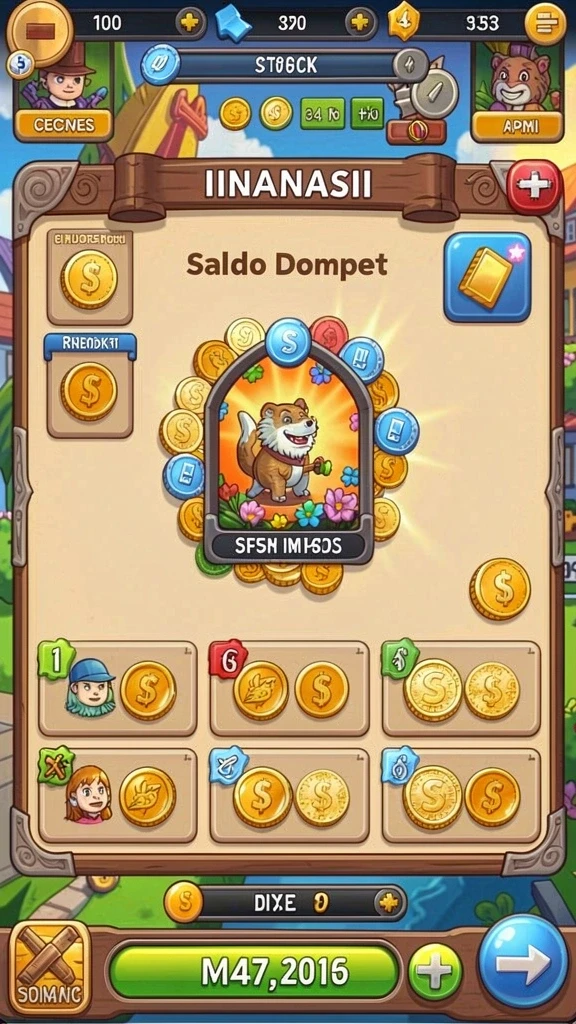Tap the green +10 button under Stock
Viewport: 576px width, 1024px height.
(x=367, y=114)
